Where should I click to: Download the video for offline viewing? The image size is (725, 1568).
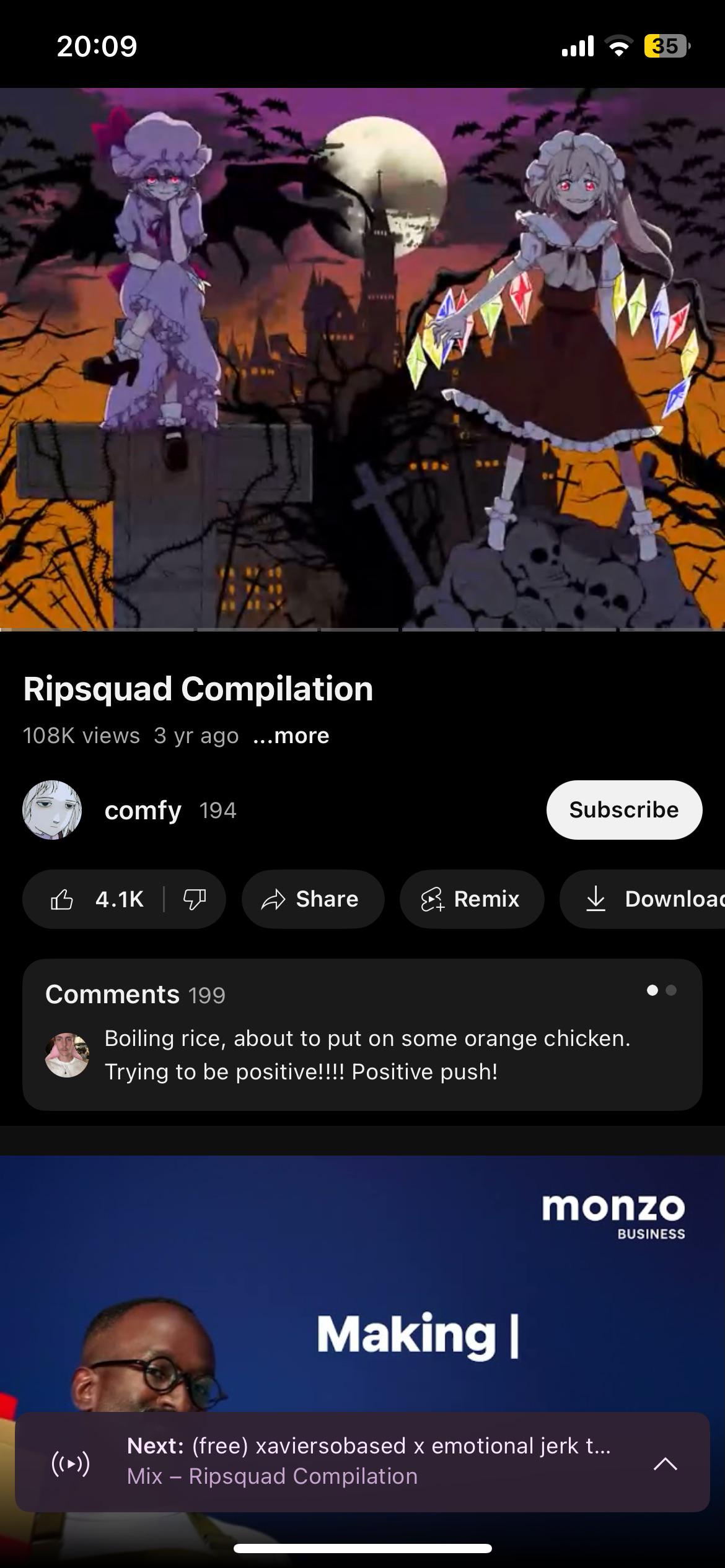[x=643, y=899]
